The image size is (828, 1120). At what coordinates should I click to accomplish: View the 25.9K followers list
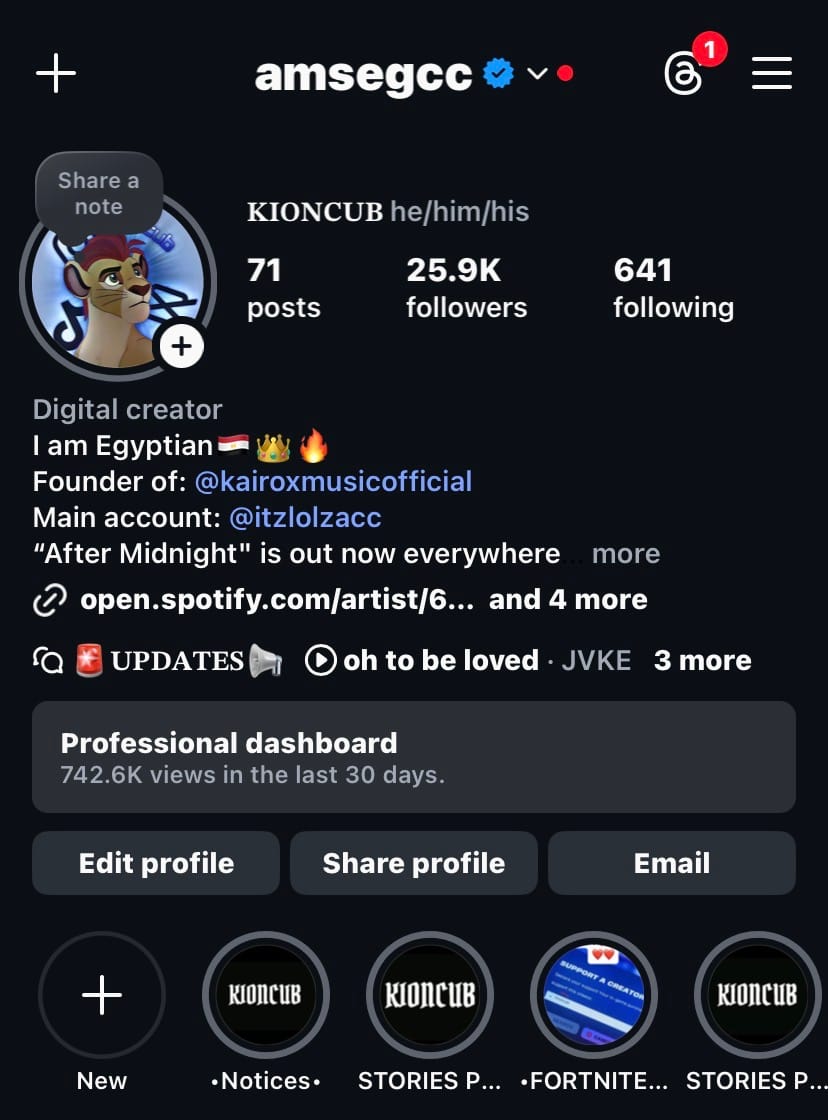(467, 288)
